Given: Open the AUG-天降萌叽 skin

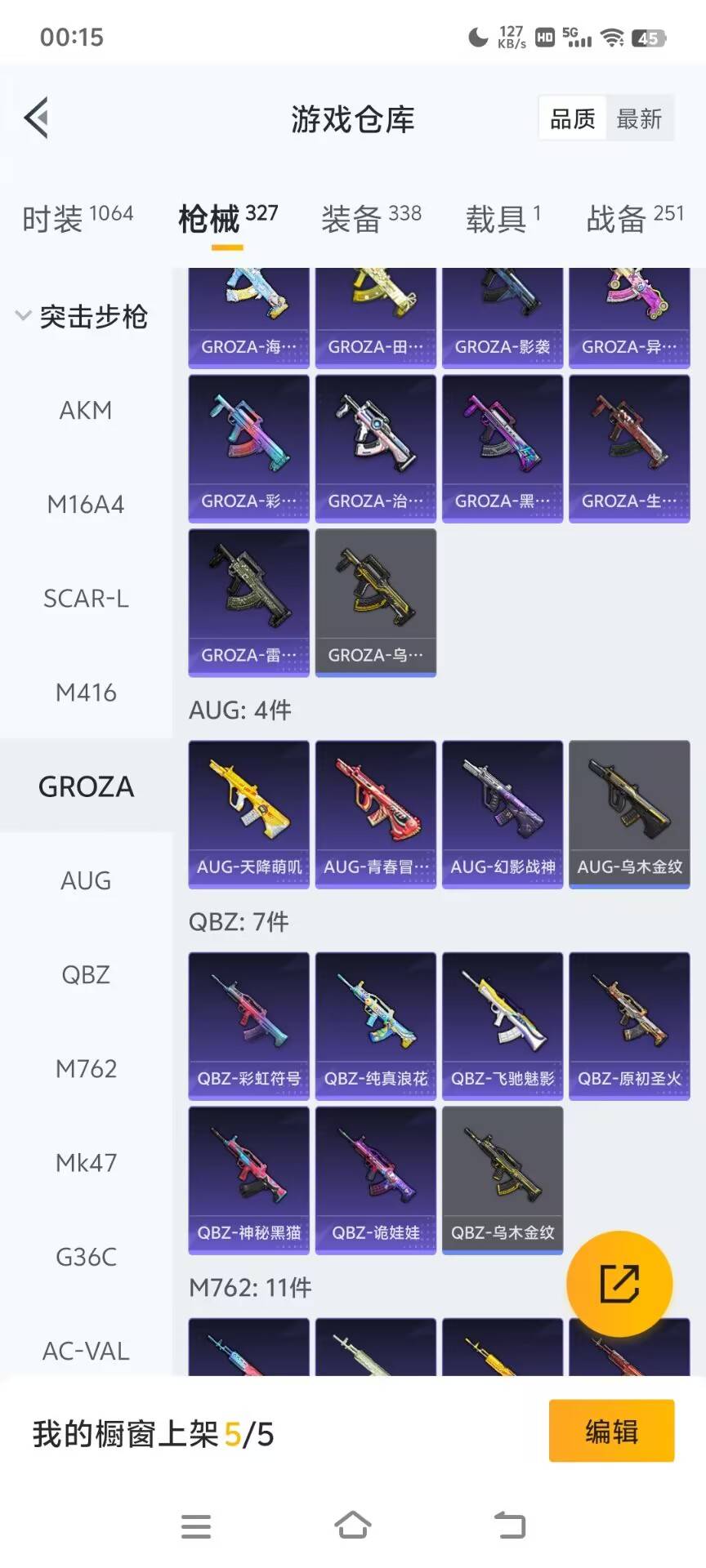Looking at the screenshot, I should (x=249, y=813).
